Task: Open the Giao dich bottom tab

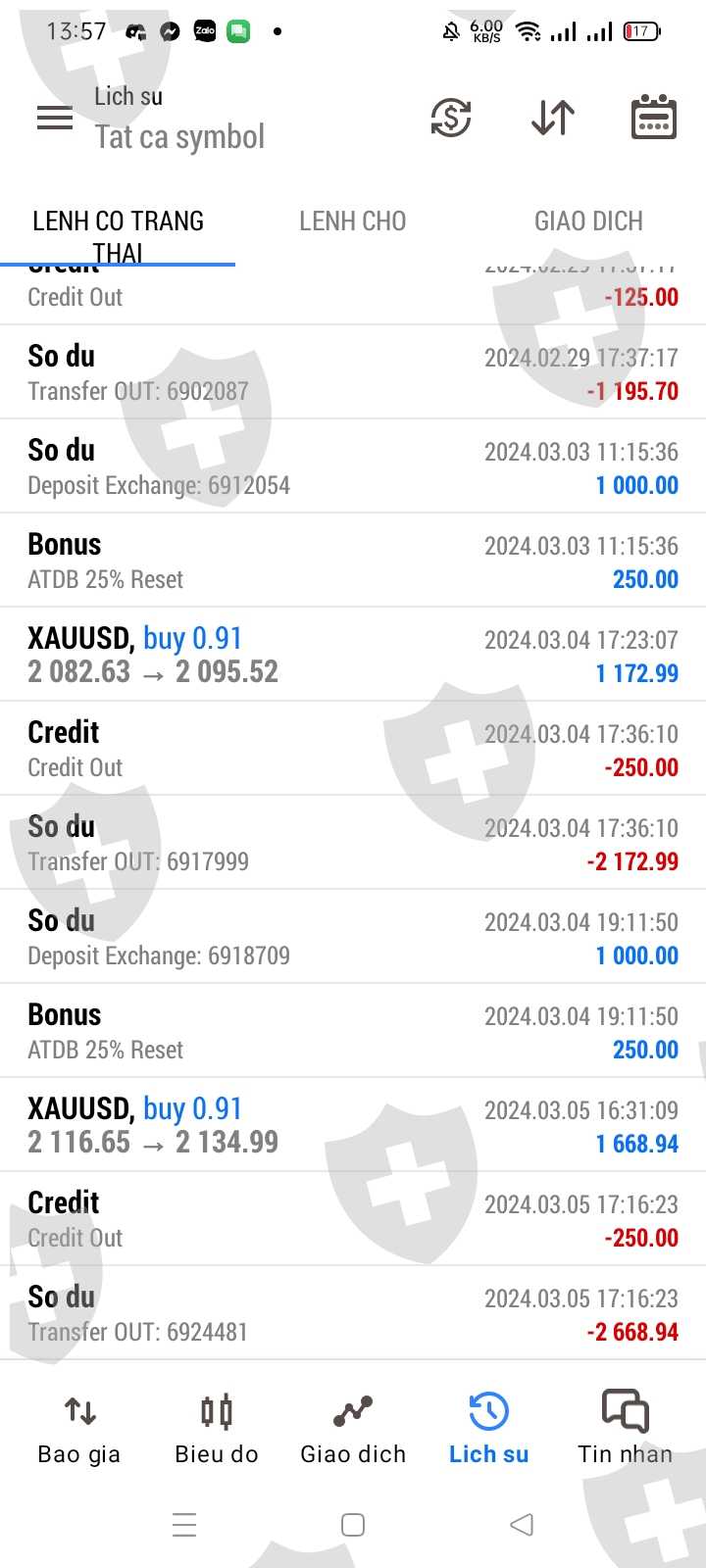Action: point(353,1431)
